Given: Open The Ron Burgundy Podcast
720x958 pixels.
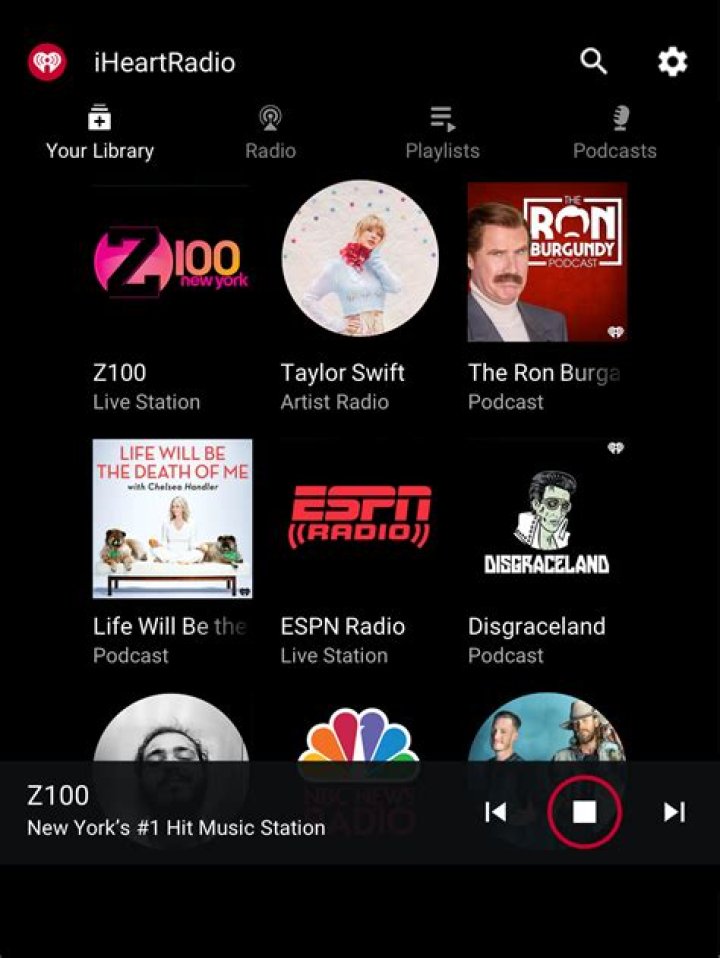Looking at the screenshot, I should point(547,262).
